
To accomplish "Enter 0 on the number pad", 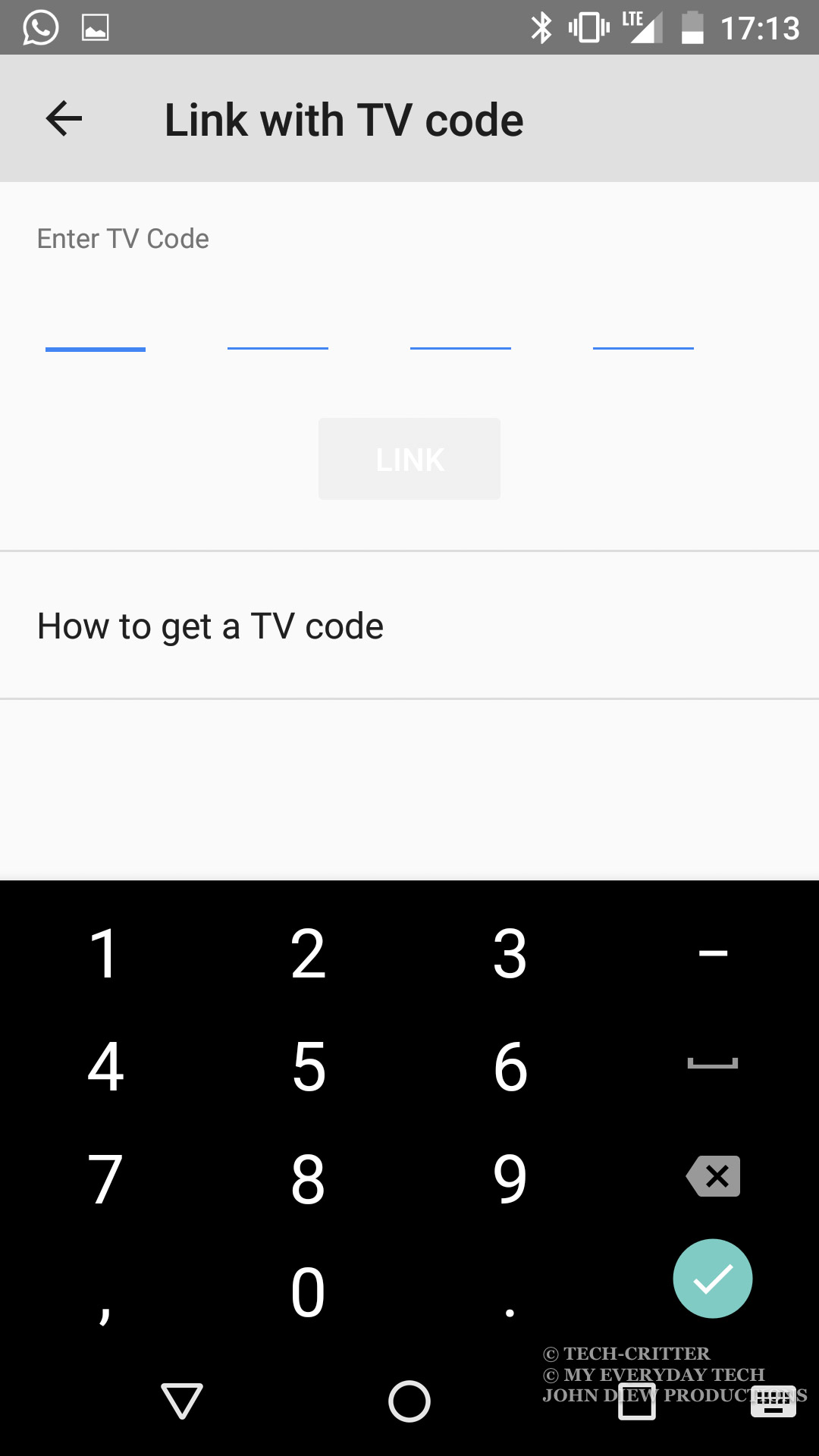I will pos(308,1292).
